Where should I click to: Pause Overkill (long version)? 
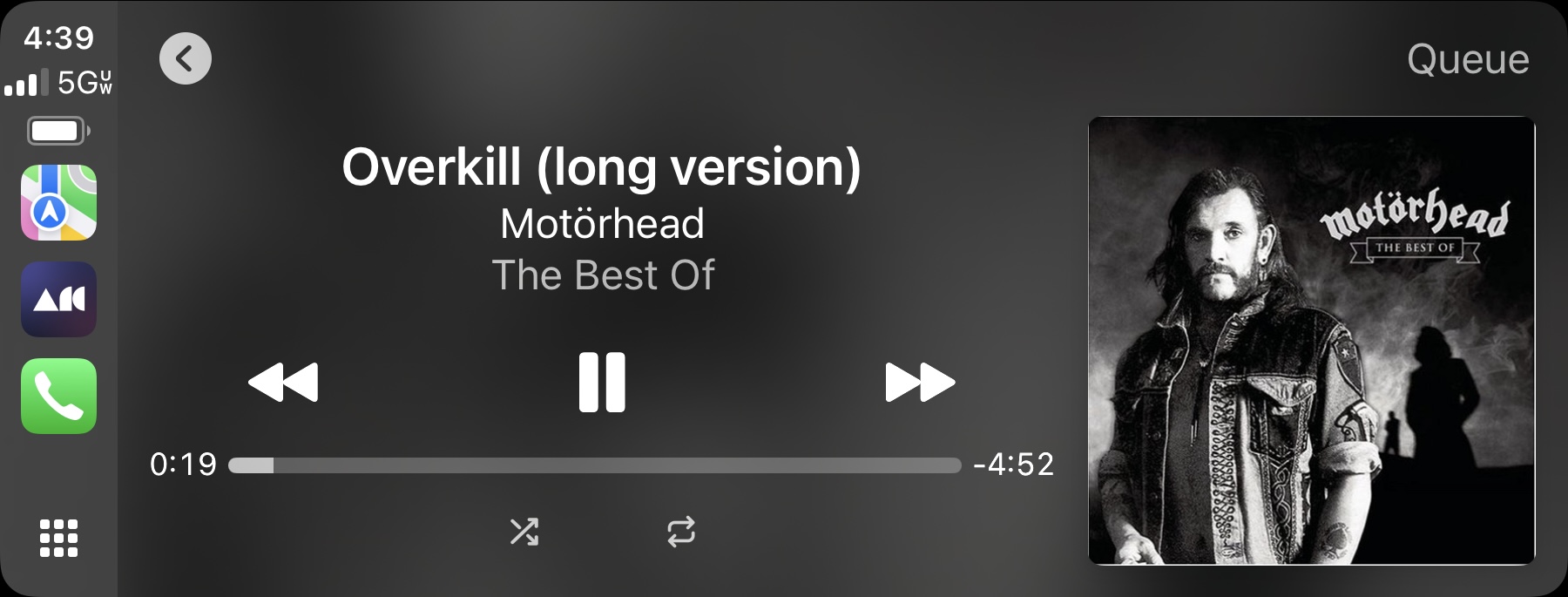pos(602,382)
